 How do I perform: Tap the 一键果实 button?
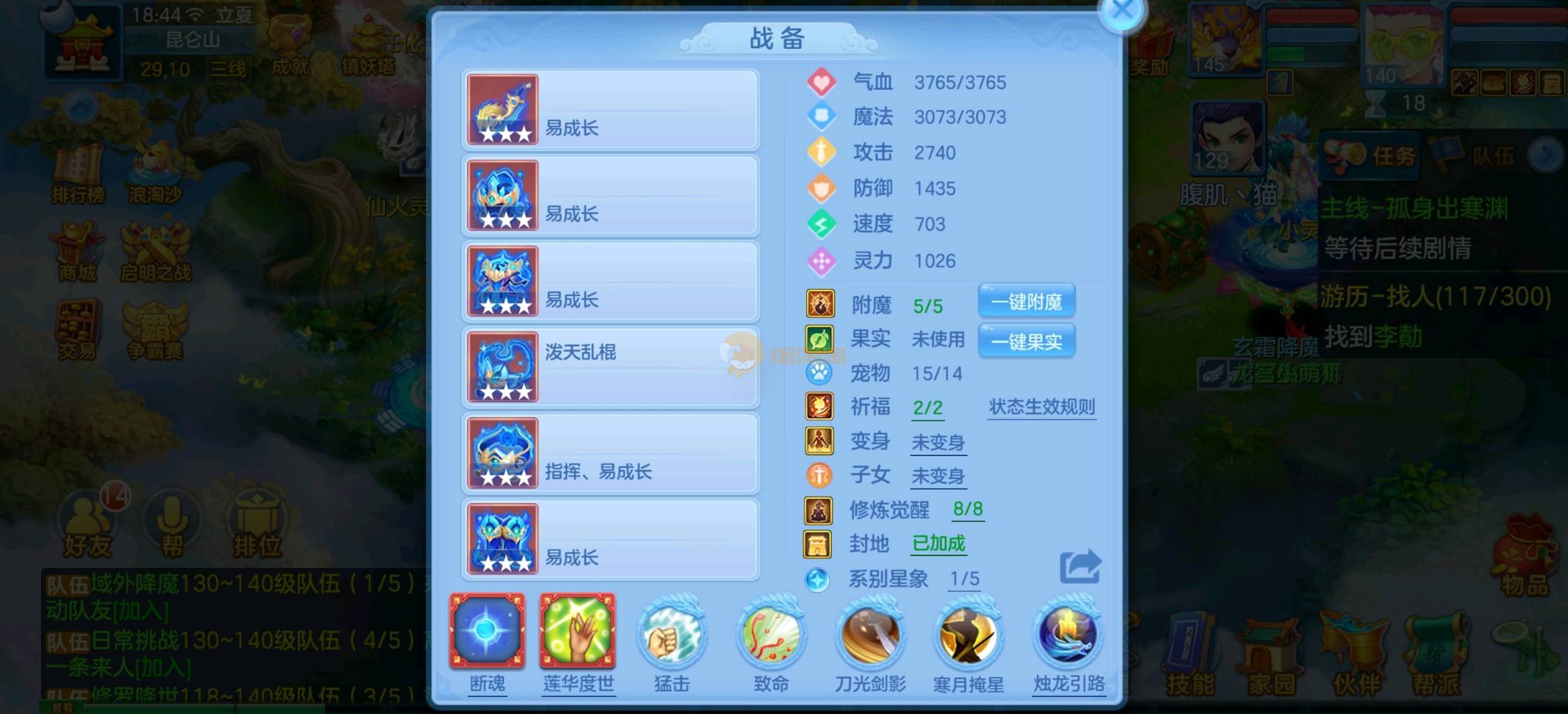(1026, 341)
